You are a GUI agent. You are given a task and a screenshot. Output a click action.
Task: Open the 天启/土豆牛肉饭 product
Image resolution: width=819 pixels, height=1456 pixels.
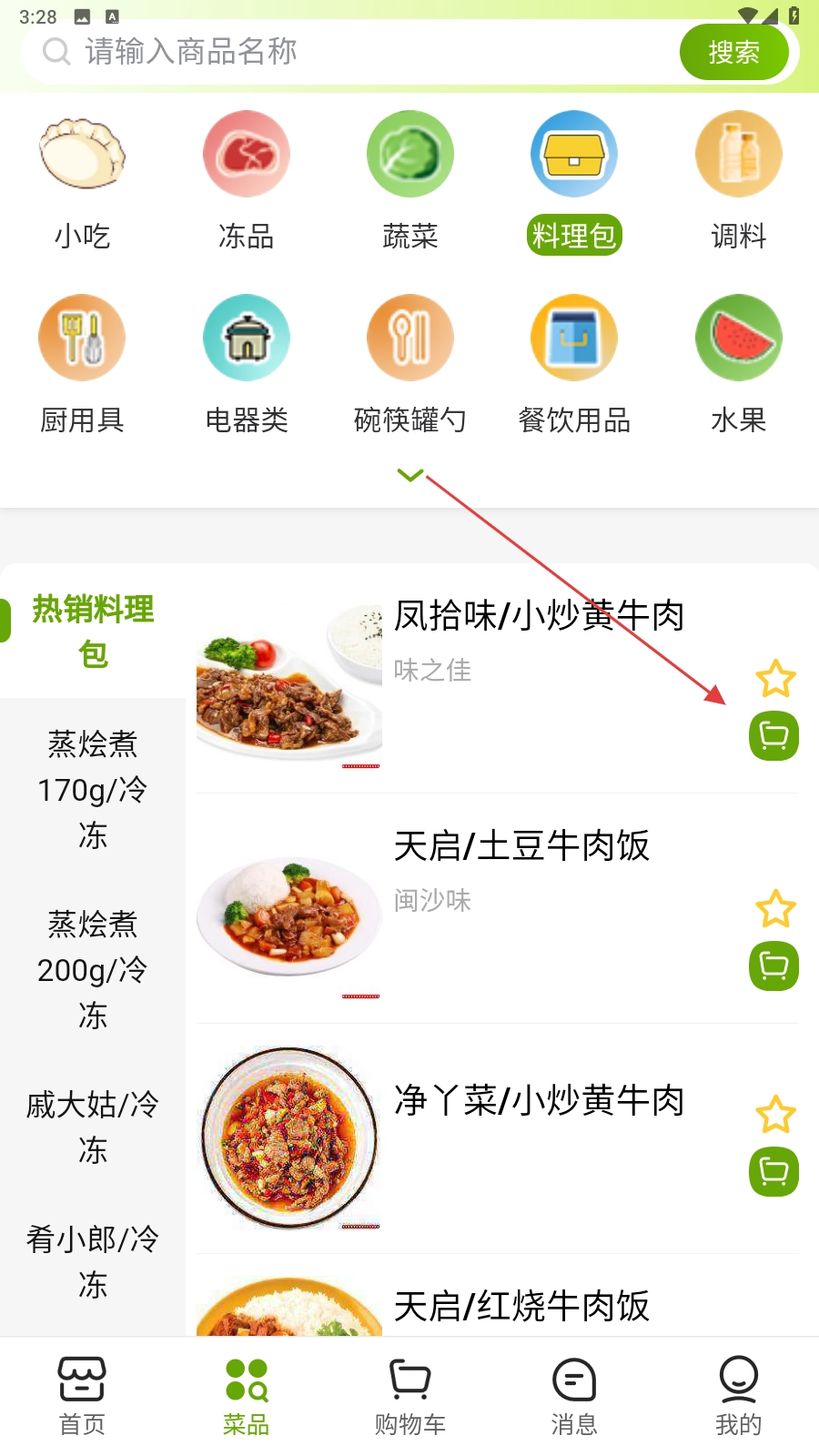point(521,846)
